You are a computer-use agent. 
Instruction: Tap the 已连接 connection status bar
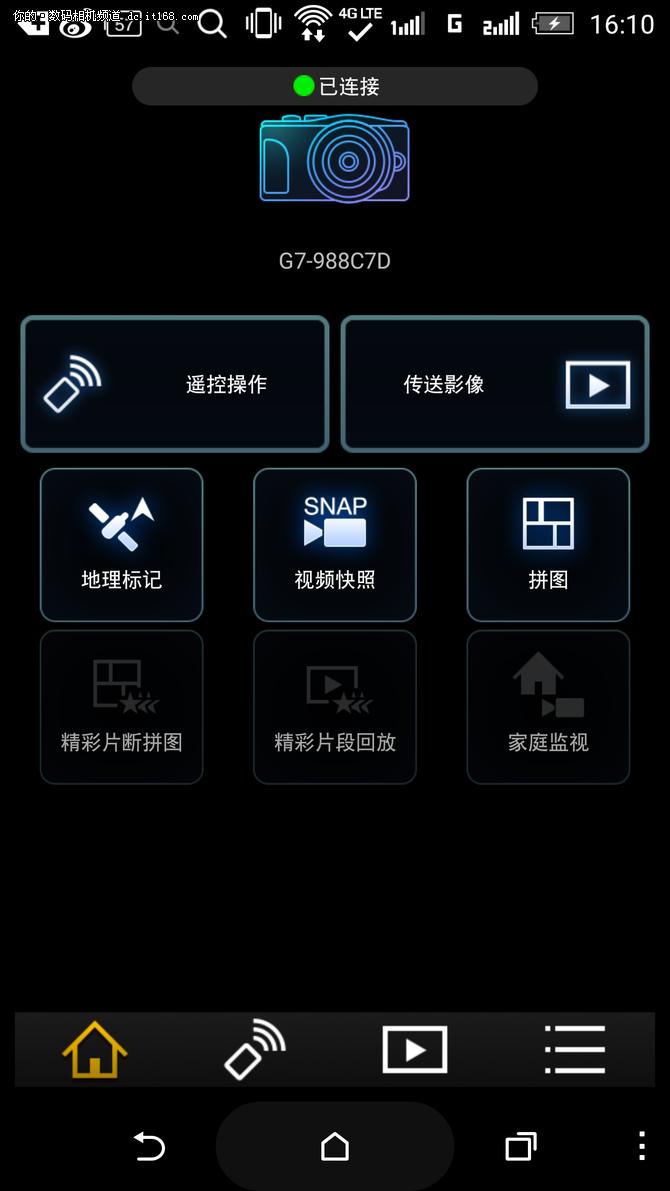(x=335, y=86)
